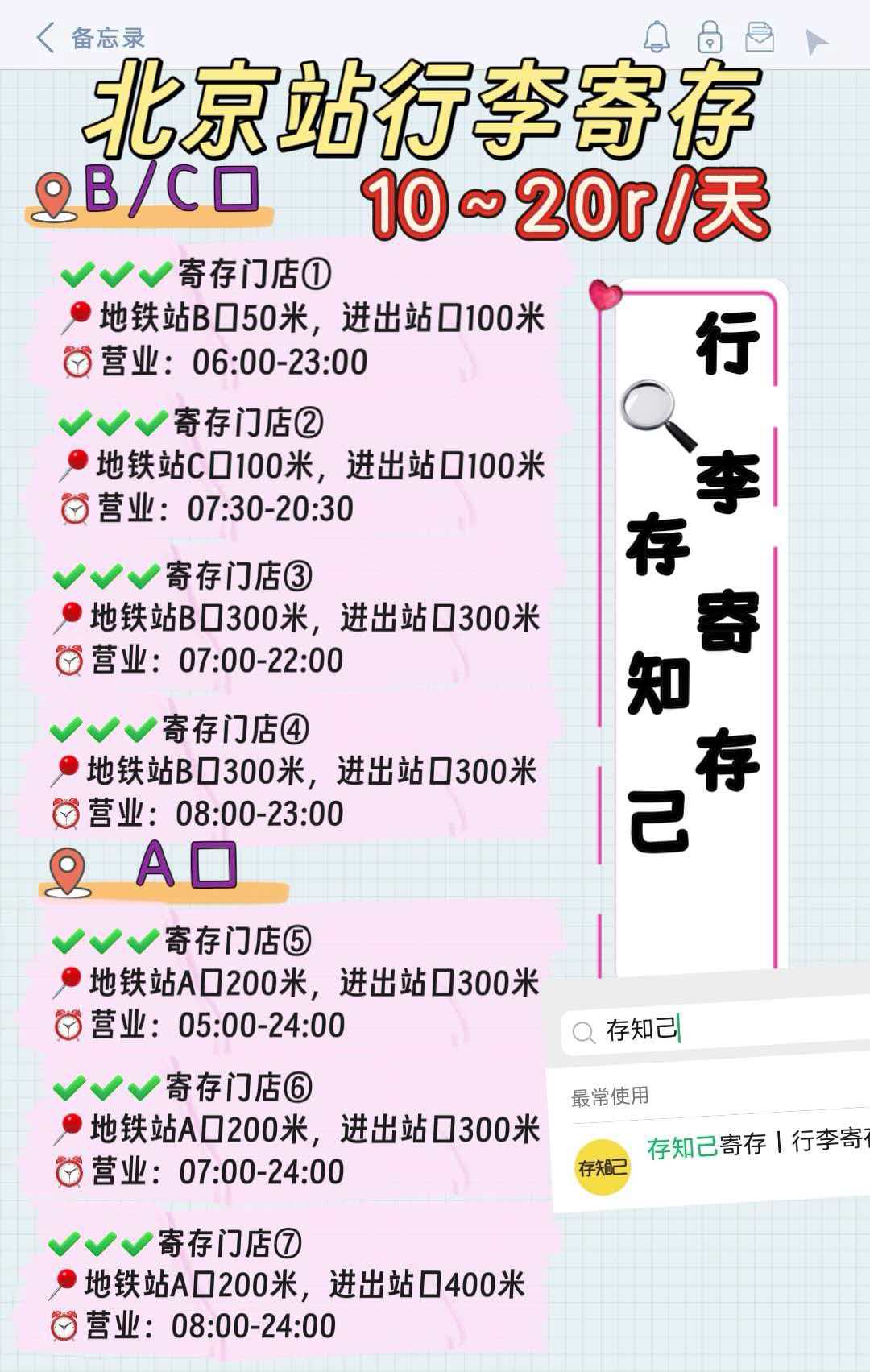The image size is (870, 1372).
Task: Tap the lock icon in the top bar
Action: [708, 38]
